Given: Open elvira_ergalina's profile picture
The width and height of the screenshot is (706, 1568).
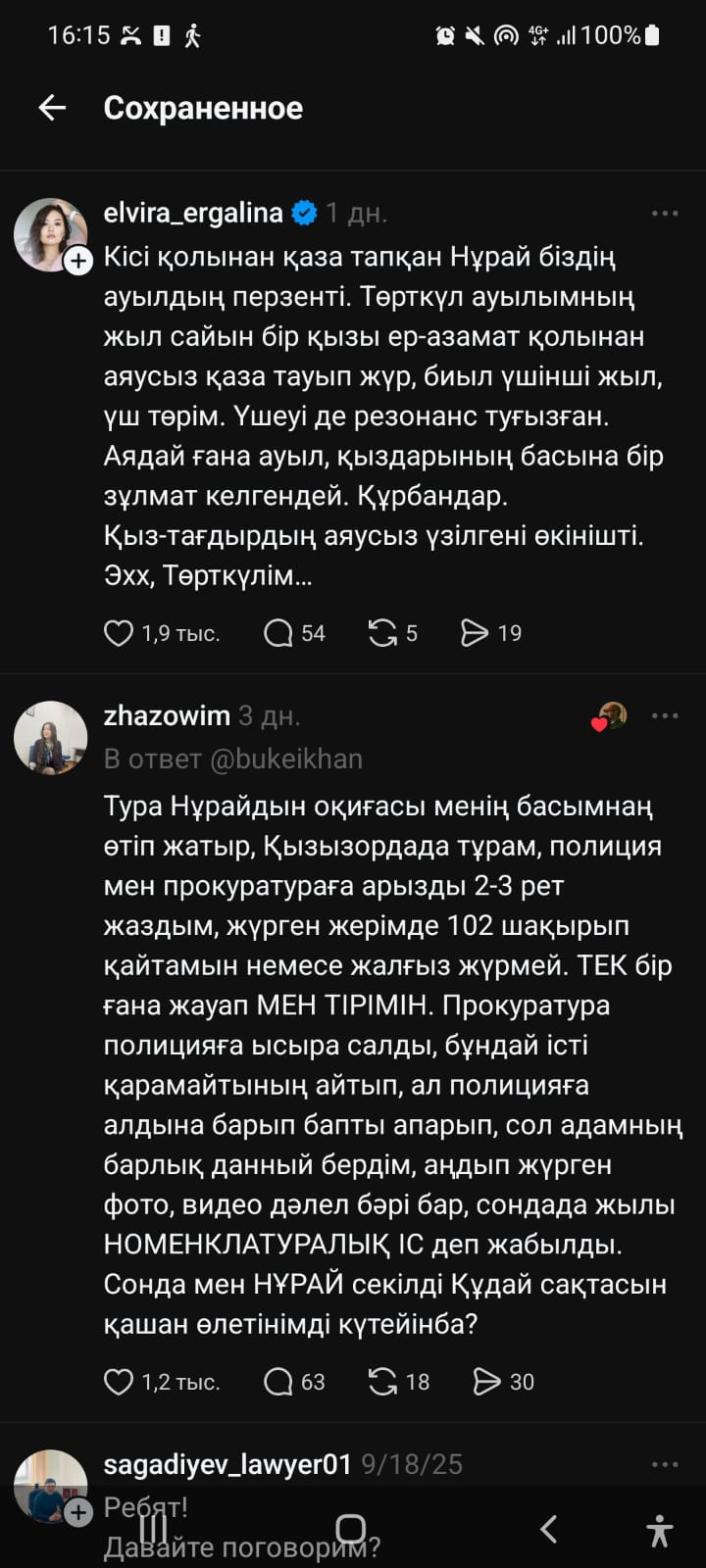Looking at the screenshot, I should point(49,235).
